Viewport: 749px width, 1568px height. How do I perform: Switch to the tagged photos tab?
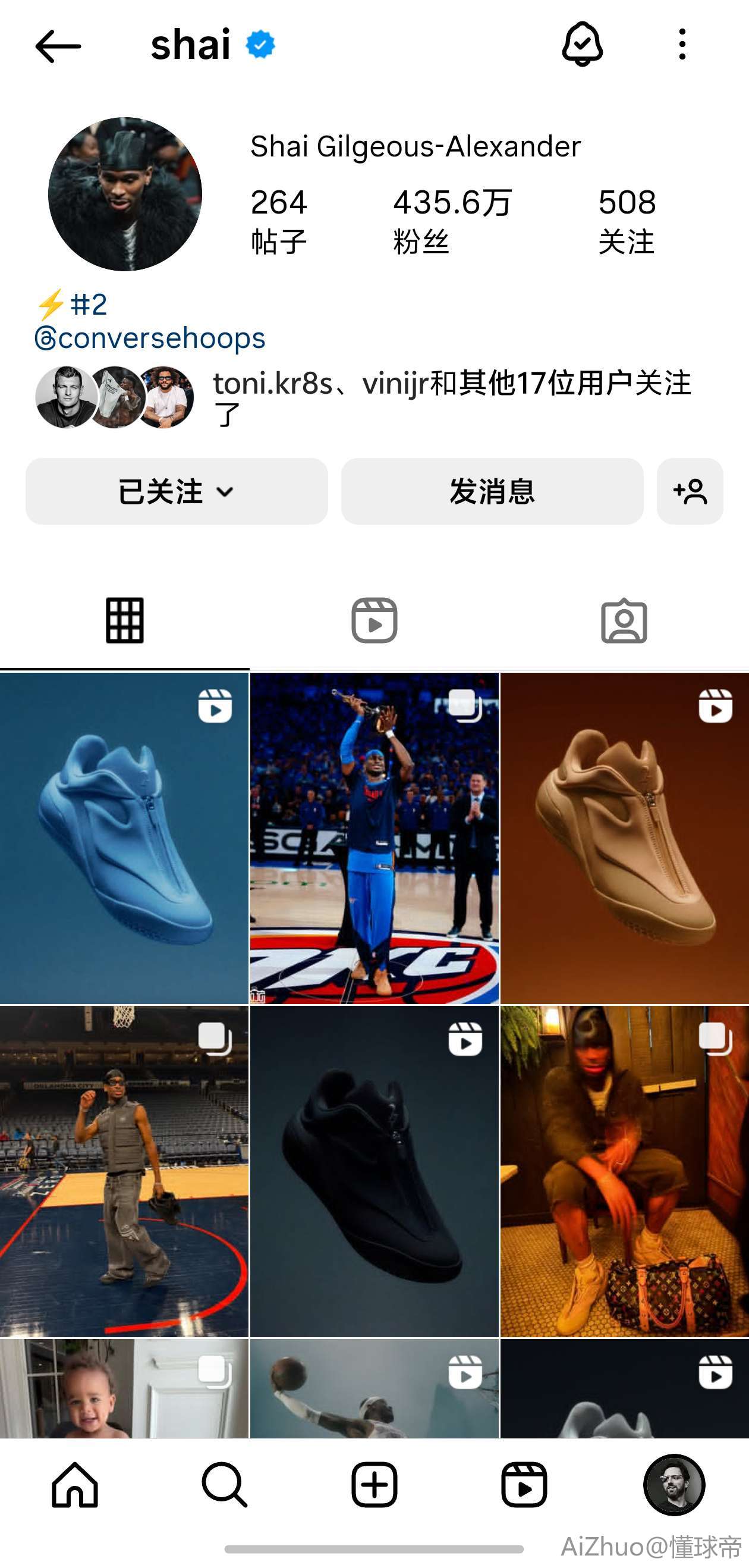624,620
